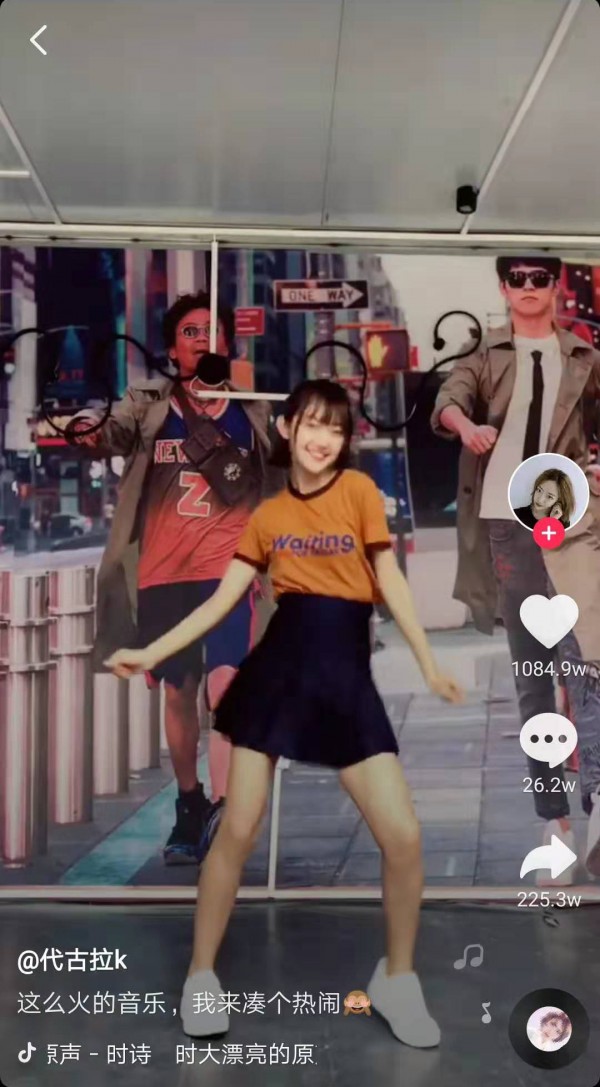
Task: Follow the creator with the plus button
Action: point(548,532)
